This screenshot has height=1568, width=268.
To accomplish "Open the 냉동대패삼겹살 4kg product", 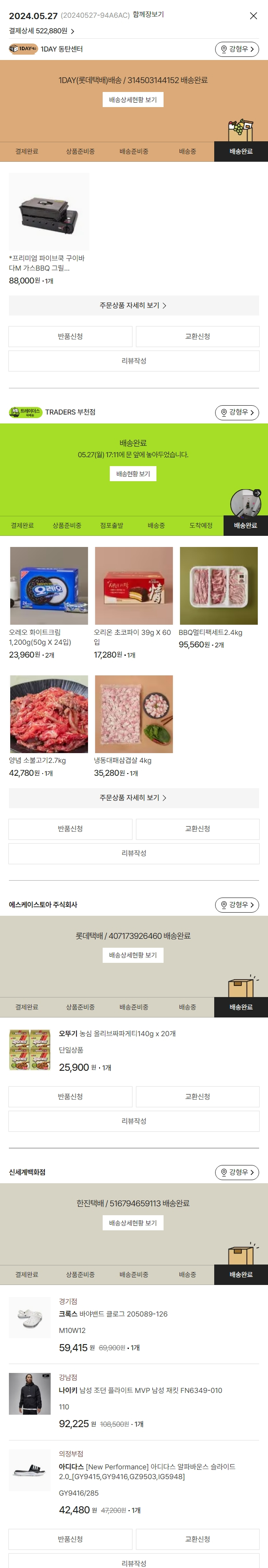I will (x=133, y=714).
